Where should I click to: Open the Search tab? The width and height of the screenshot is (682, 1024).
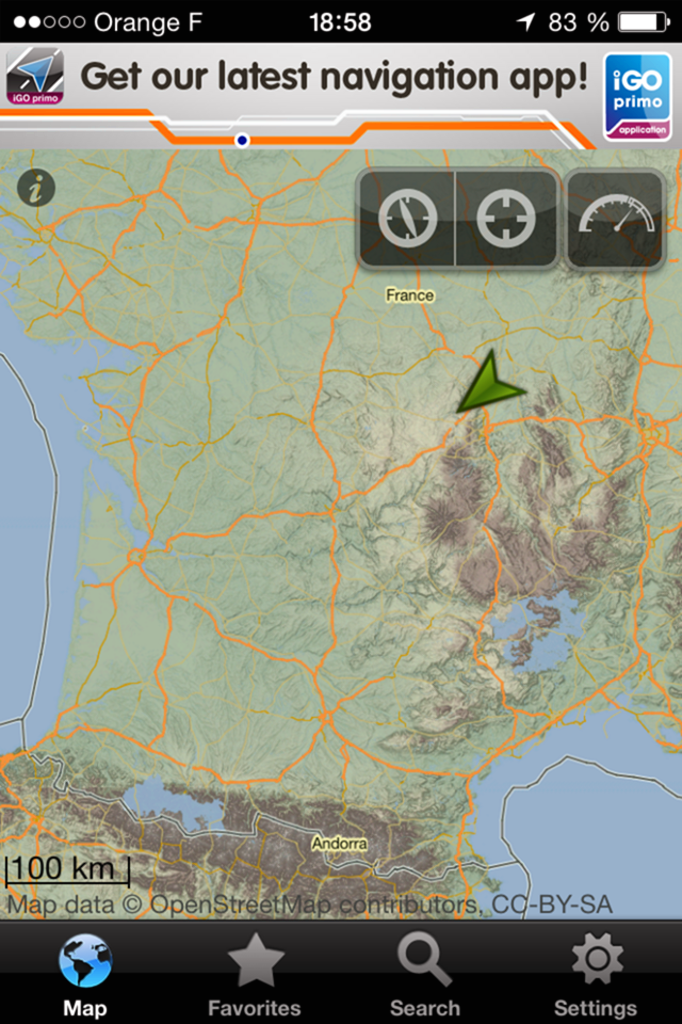(425, 975)
